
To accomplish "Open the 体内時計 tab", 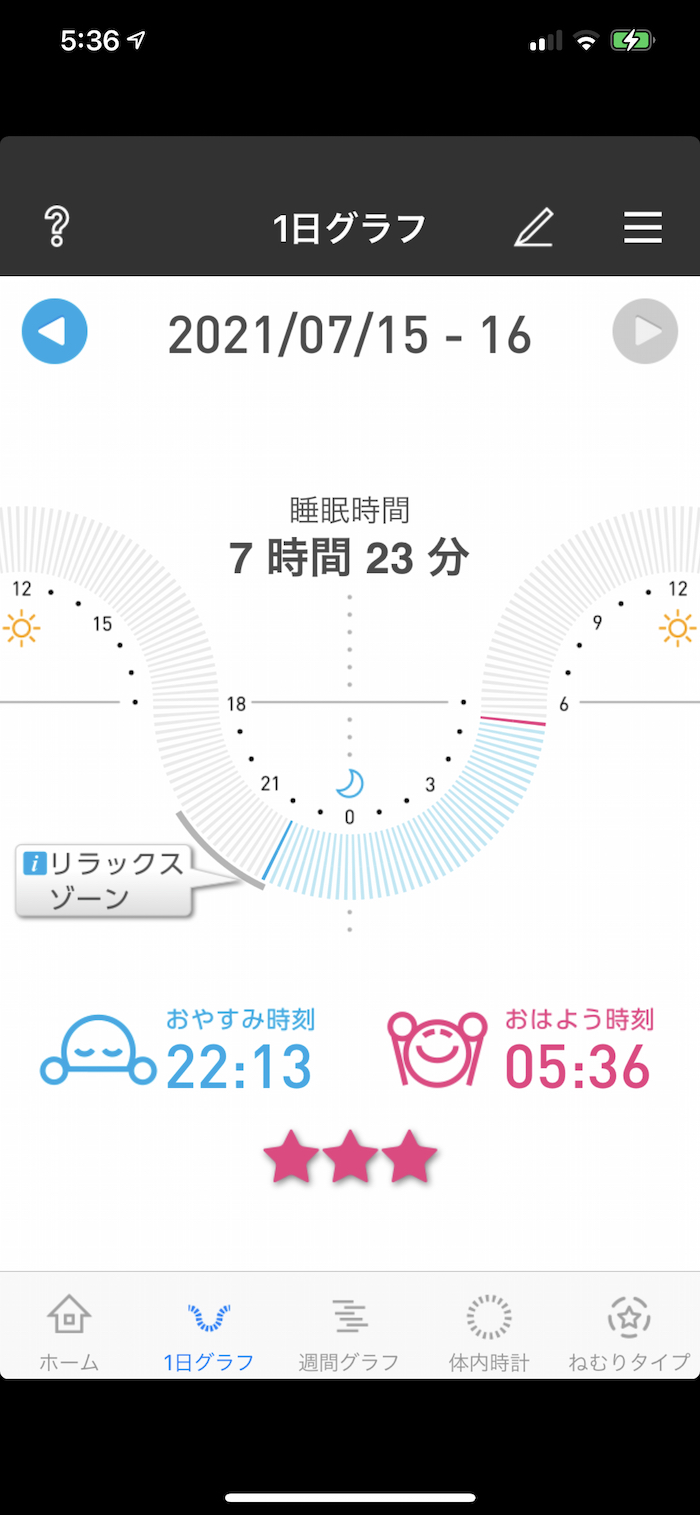I will (489, 1331).
